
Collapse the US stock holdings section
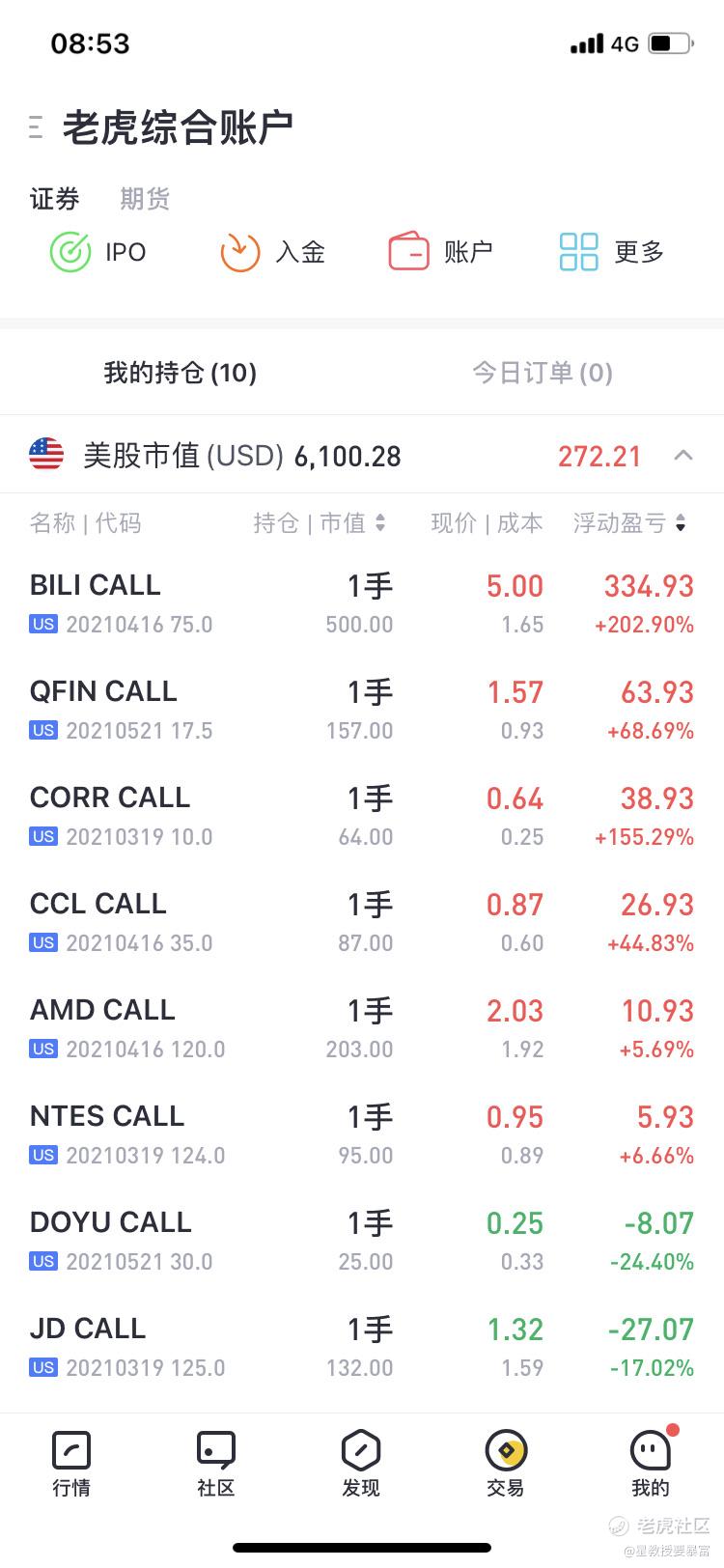[682, 455]
